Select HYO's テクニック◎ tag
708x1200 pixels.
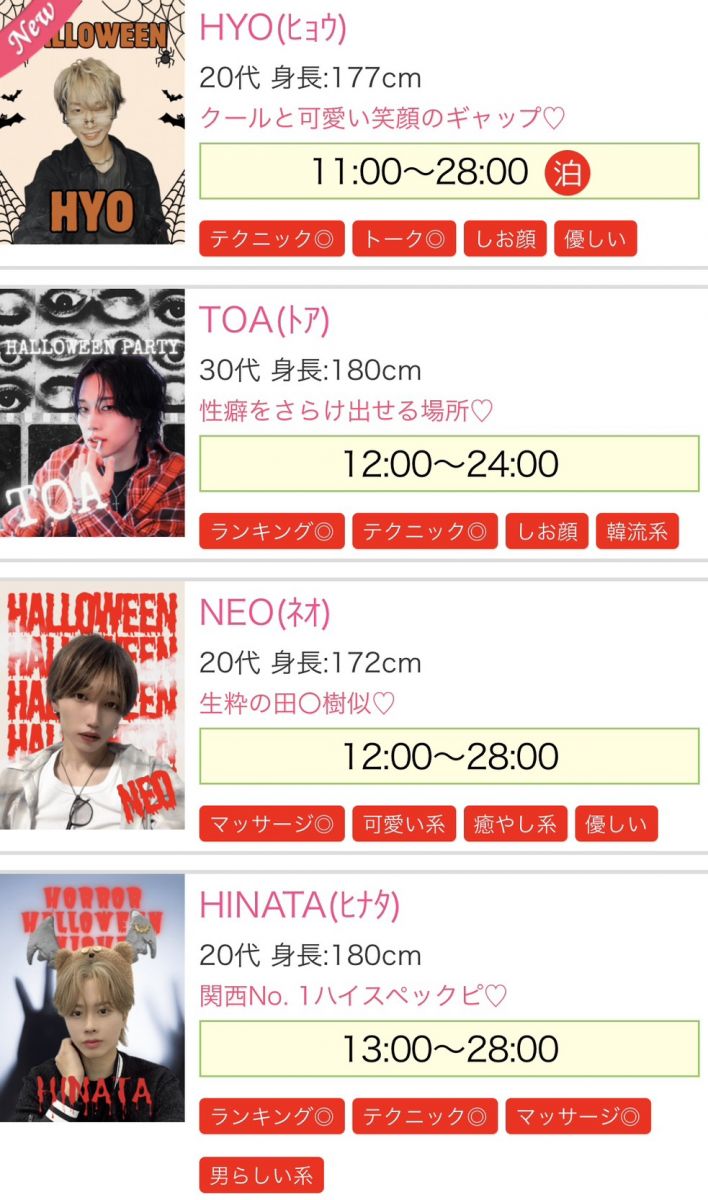(x=271, y=240)
